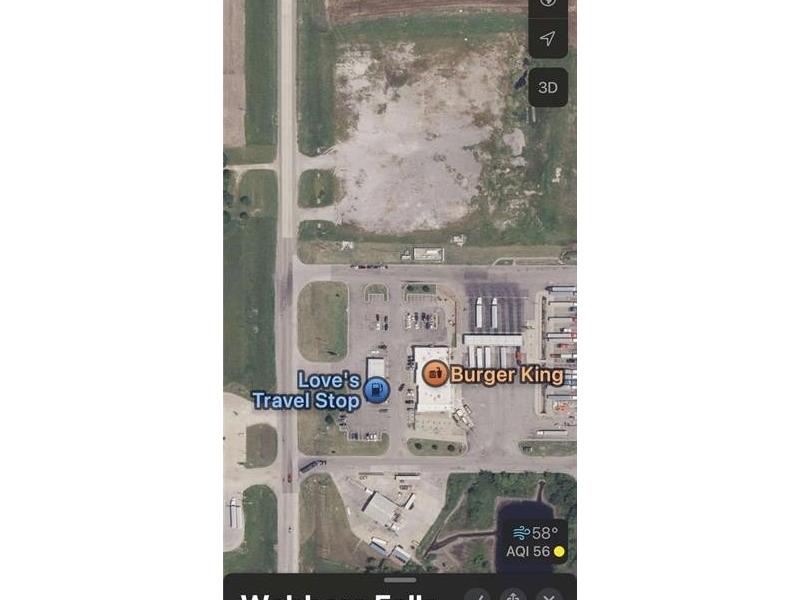Switch the map to 3D view

pyautogui.click(x=548, y=88)
